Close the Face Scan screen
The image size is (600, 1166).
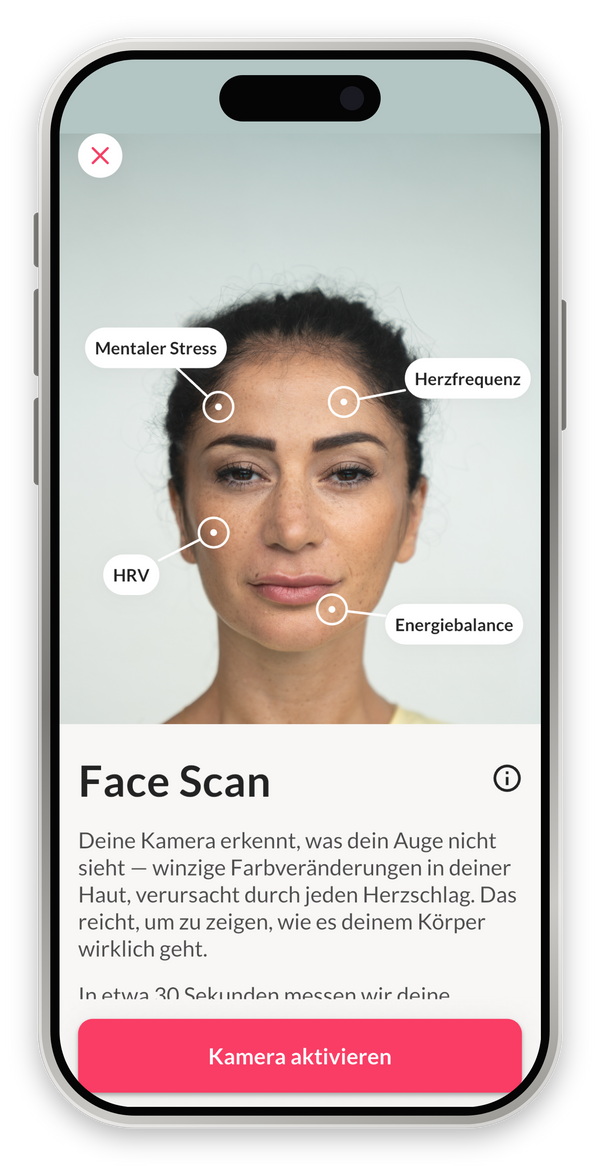(100, 155)
